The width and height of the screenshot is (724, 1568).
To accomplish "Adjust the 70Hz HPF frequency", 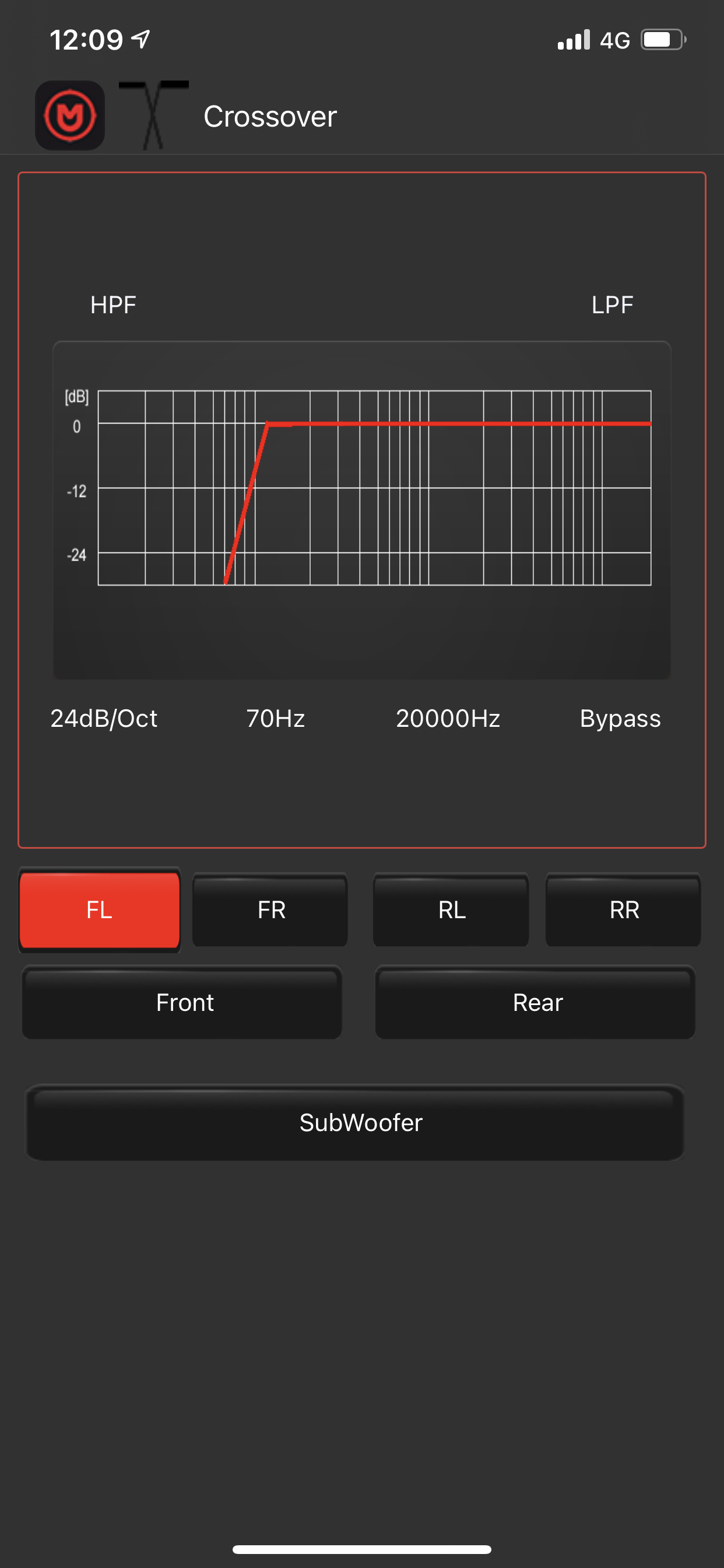I will pos(276,719).
